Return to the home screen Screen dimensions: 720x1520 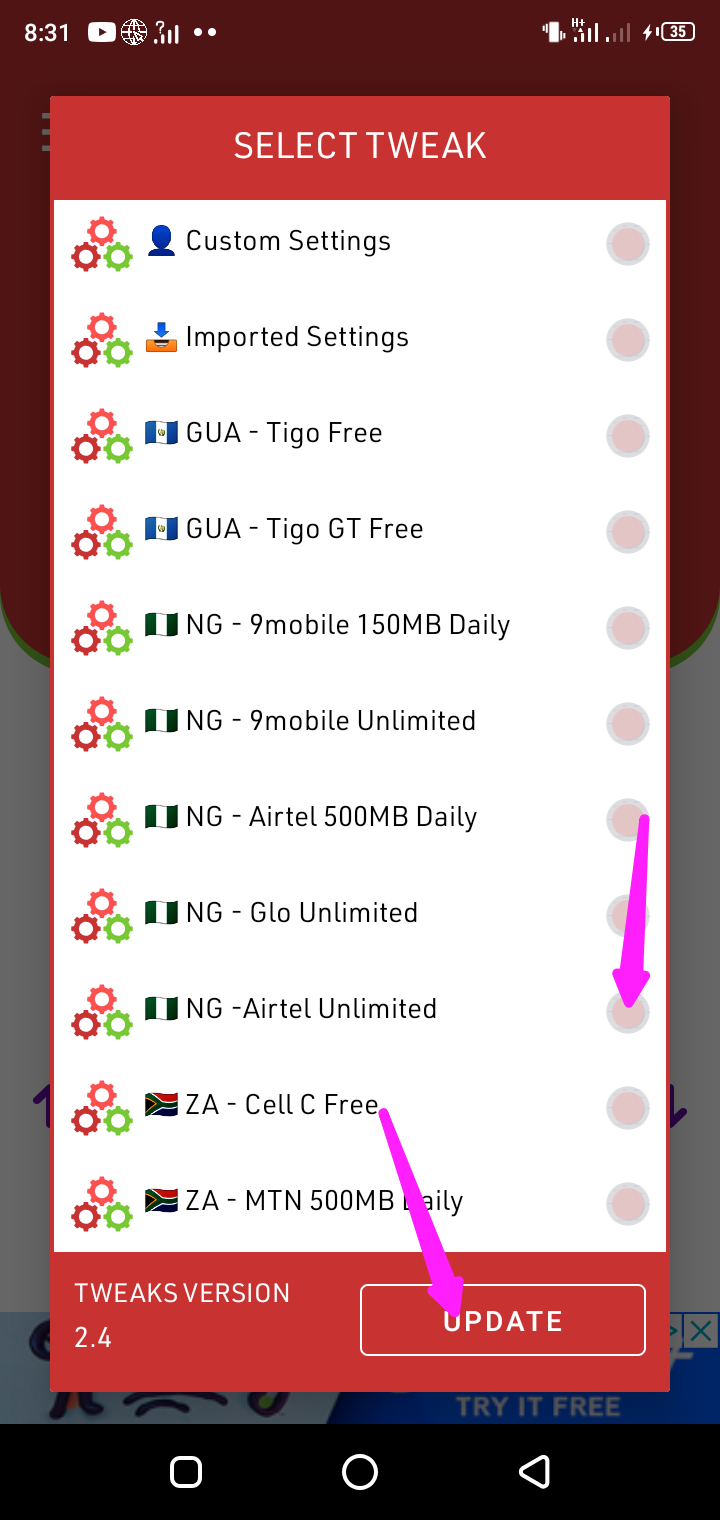coord(360,1471)
